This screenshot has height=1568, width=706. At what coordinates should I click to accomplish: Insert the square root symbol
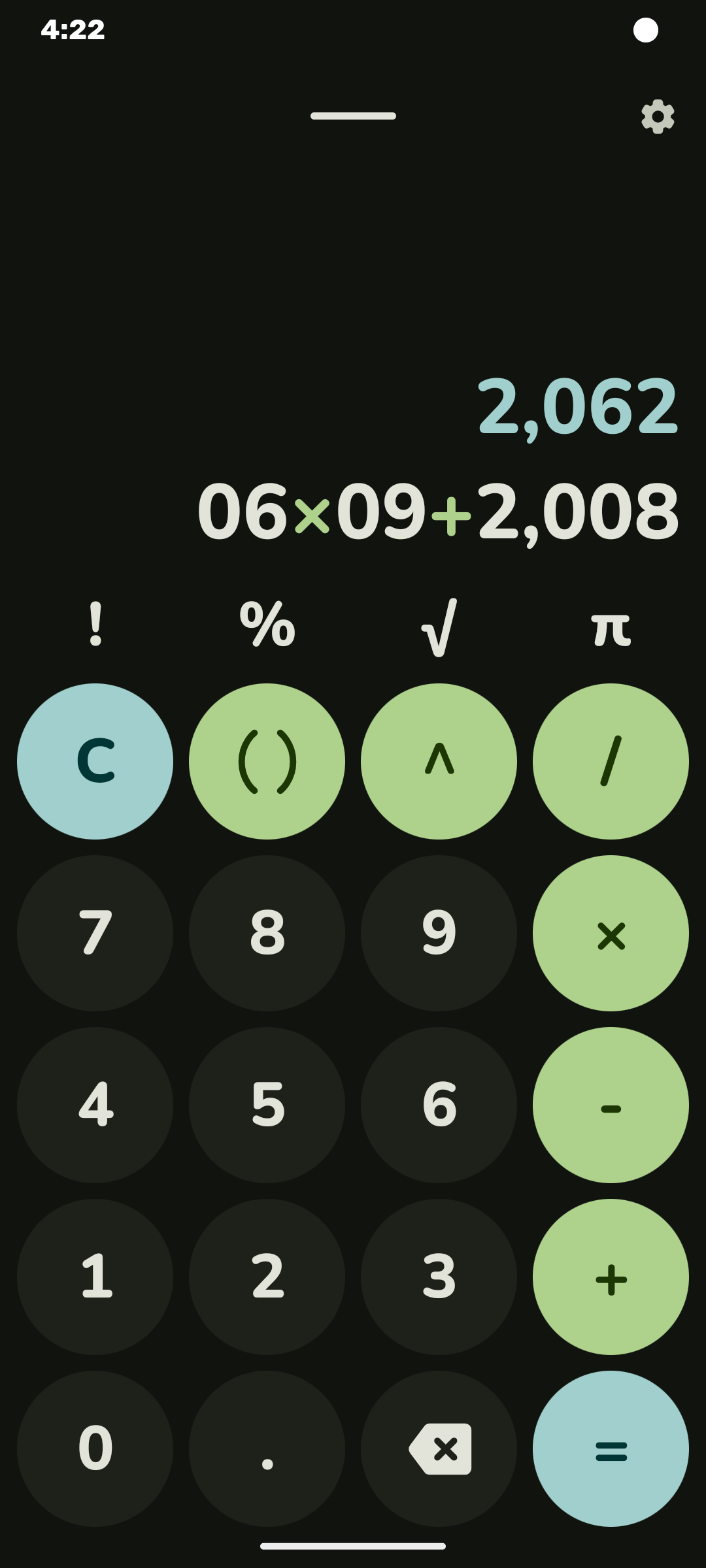pyautogui.click(x=439, y=625)
